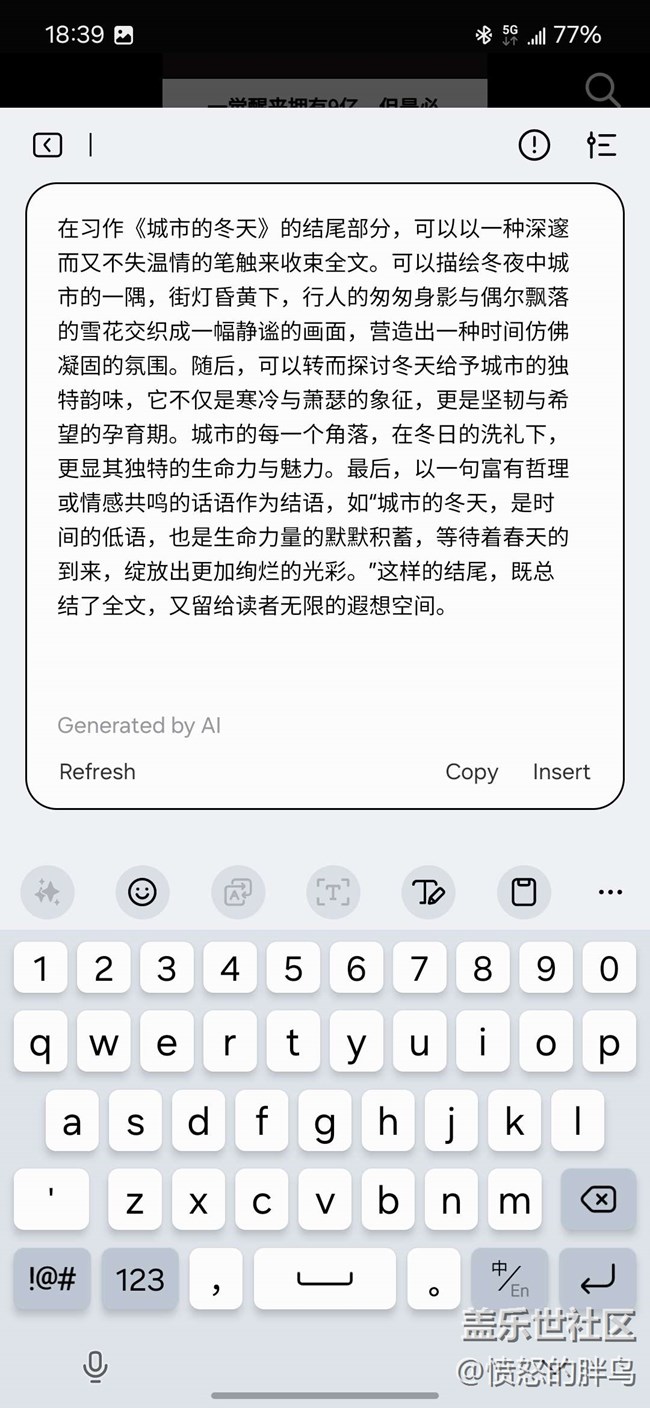Toggle Chinese/English input language key
Viewport: 650px width, 1408px height.
click(x=509, y=1278)
